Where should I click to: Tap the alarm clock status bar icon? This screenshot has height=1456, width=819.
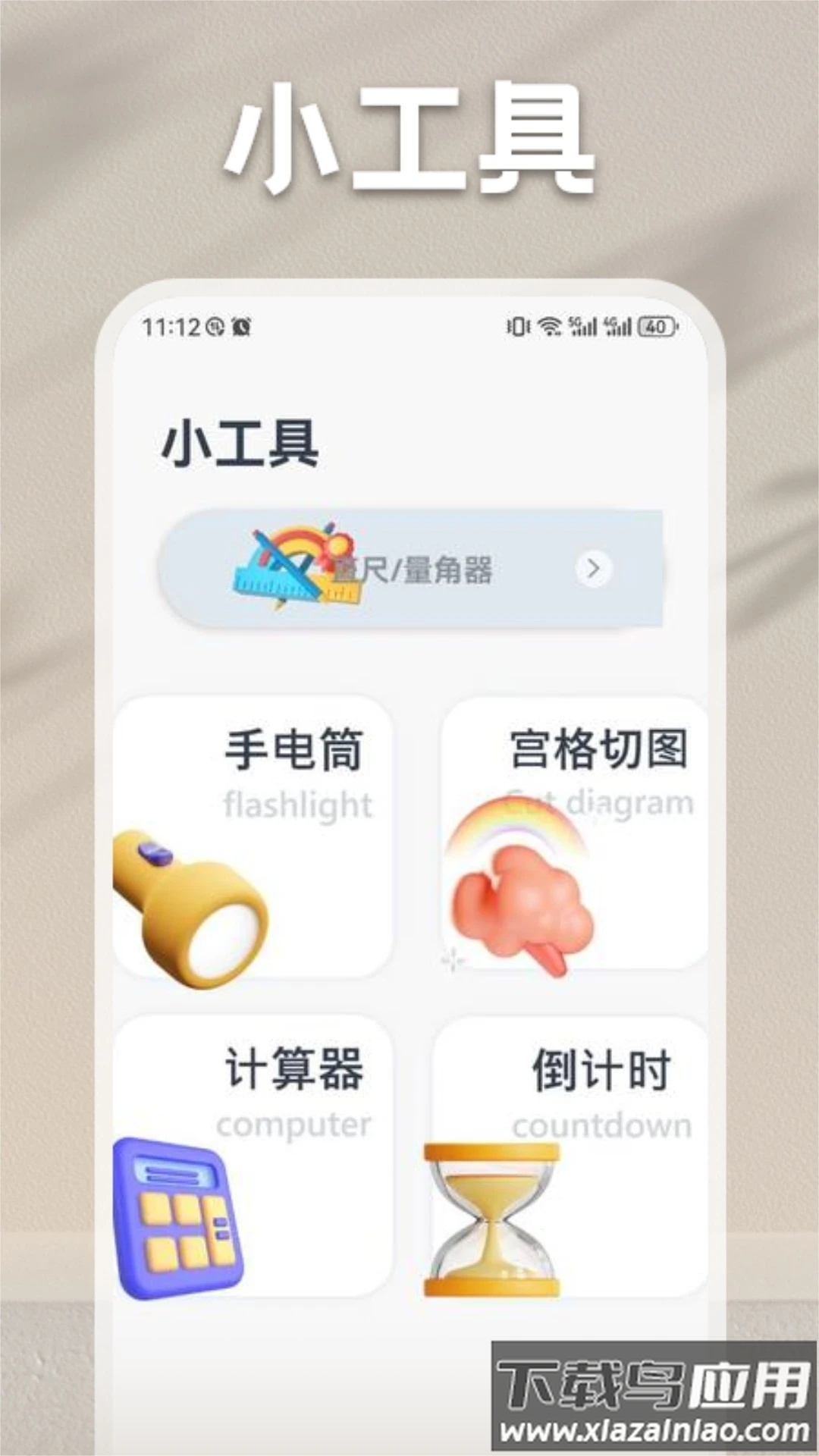[241, 325]
